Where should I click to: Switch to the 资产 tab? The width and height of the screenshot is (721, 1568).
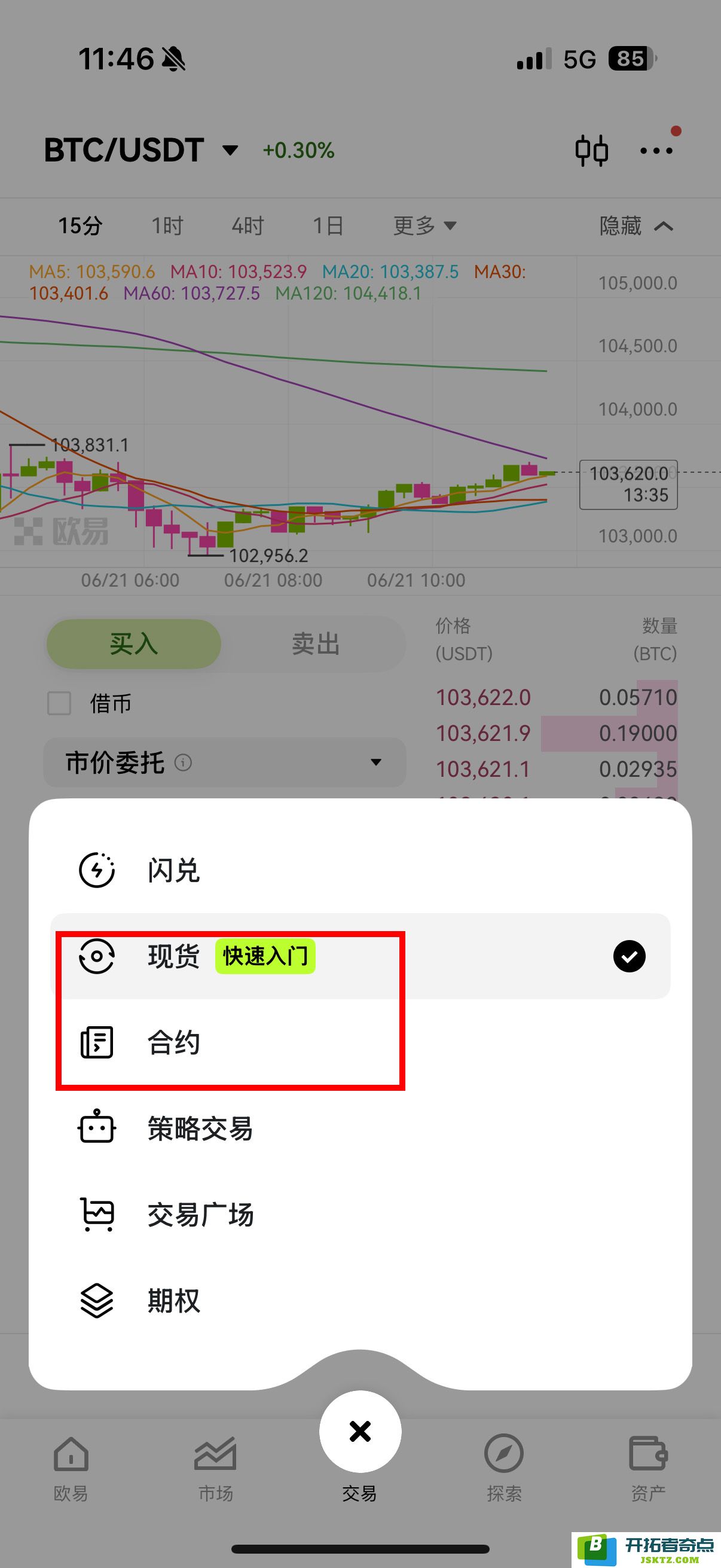648,1468
